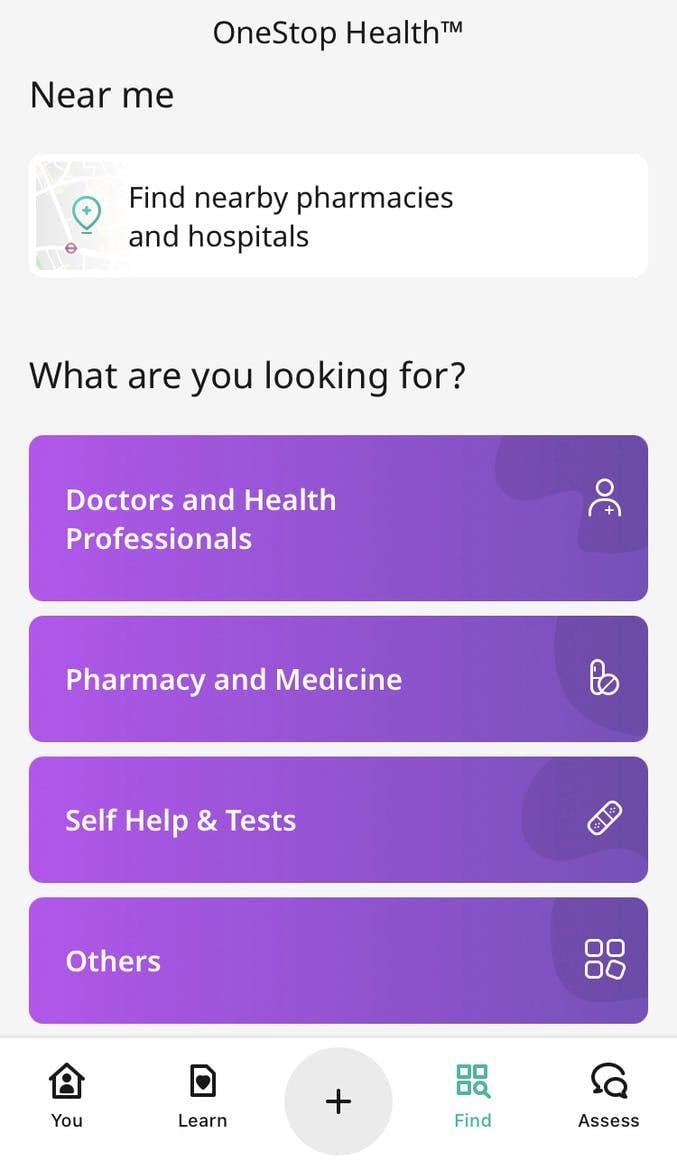Tap the plus button in the bottom bar
Viewport: 677px width, 1161px height.
pos(338,1101)
